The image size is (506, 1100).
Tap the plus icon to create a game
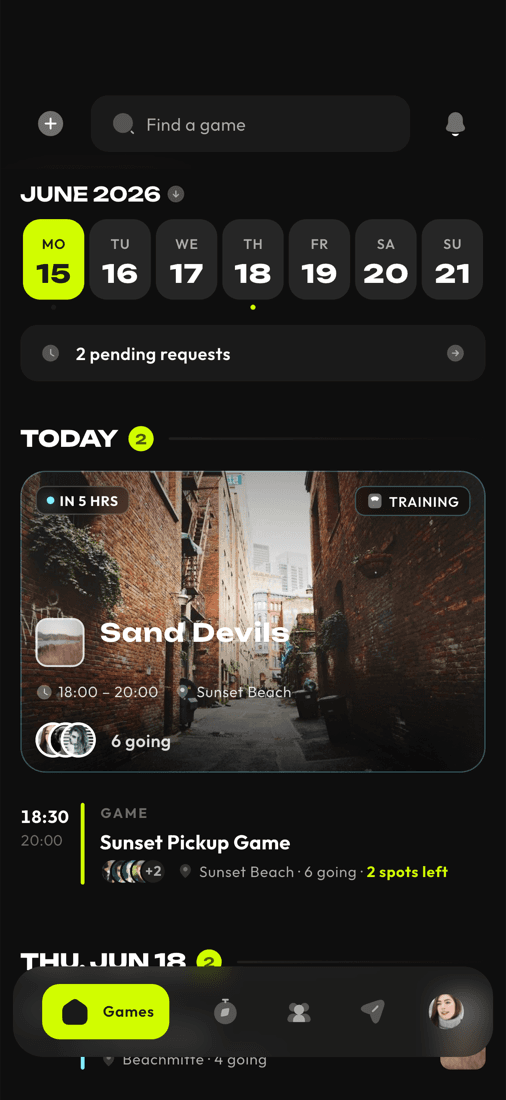coord(50,124)
